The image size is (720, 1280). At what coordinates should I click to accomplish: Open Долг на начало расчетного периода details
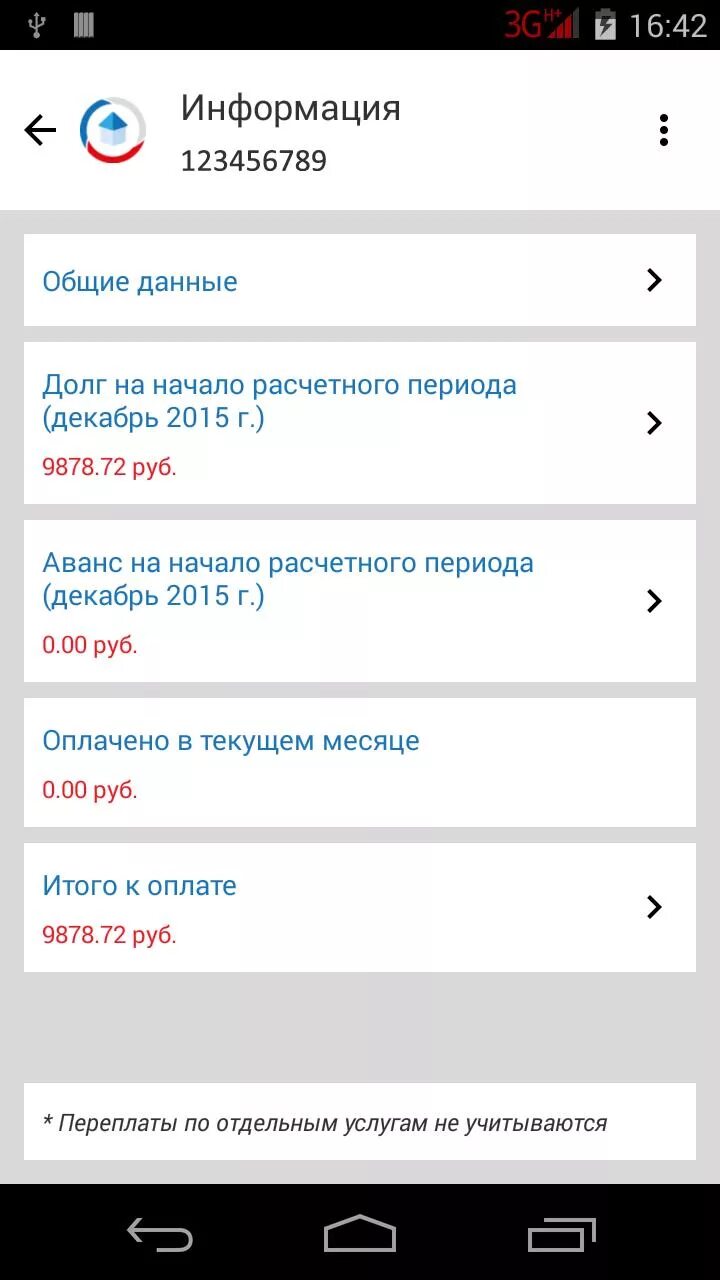(360, 423)
